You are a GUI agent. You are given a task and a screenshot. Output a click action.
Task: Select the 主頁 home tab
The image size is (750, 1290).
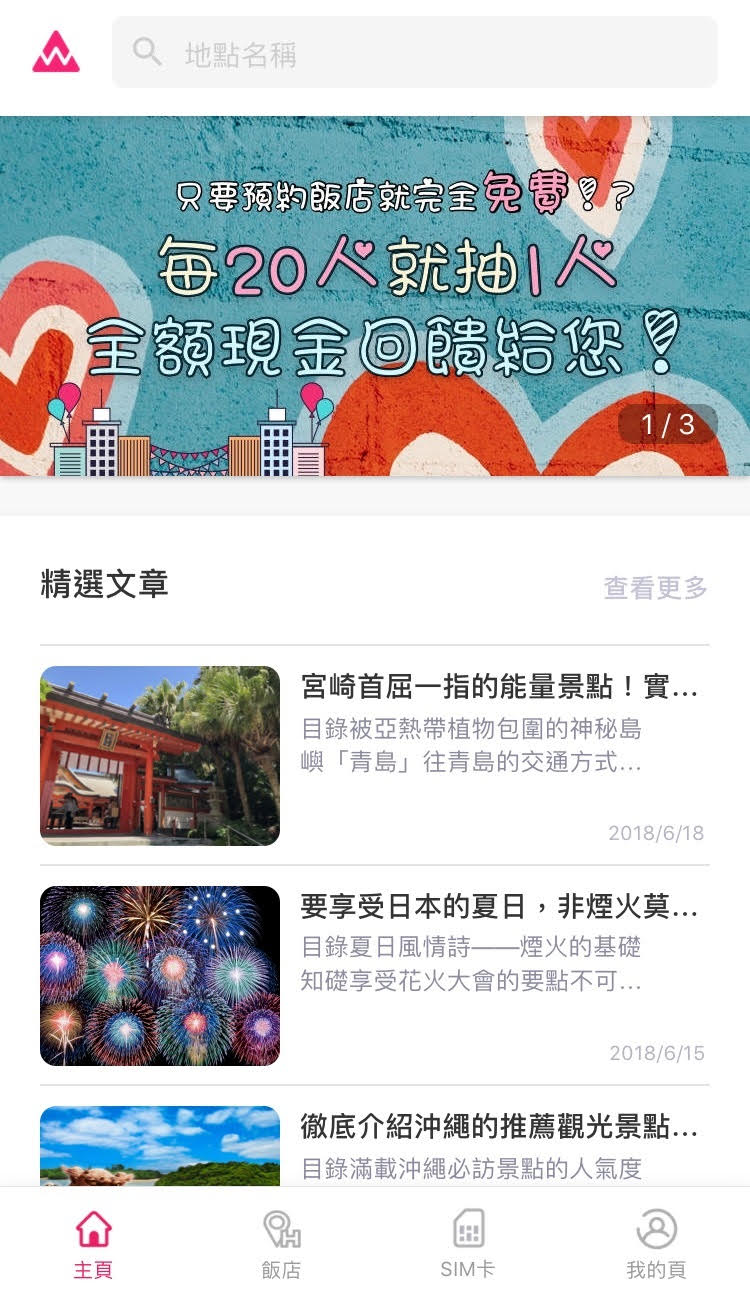[93, 1243]
